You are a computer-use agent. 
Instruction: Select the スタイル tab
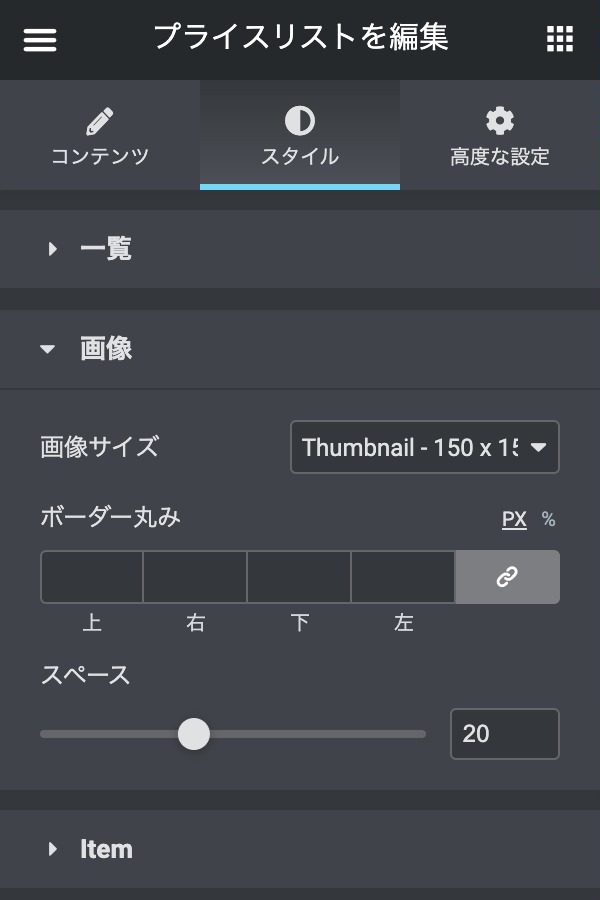[300, 136]
